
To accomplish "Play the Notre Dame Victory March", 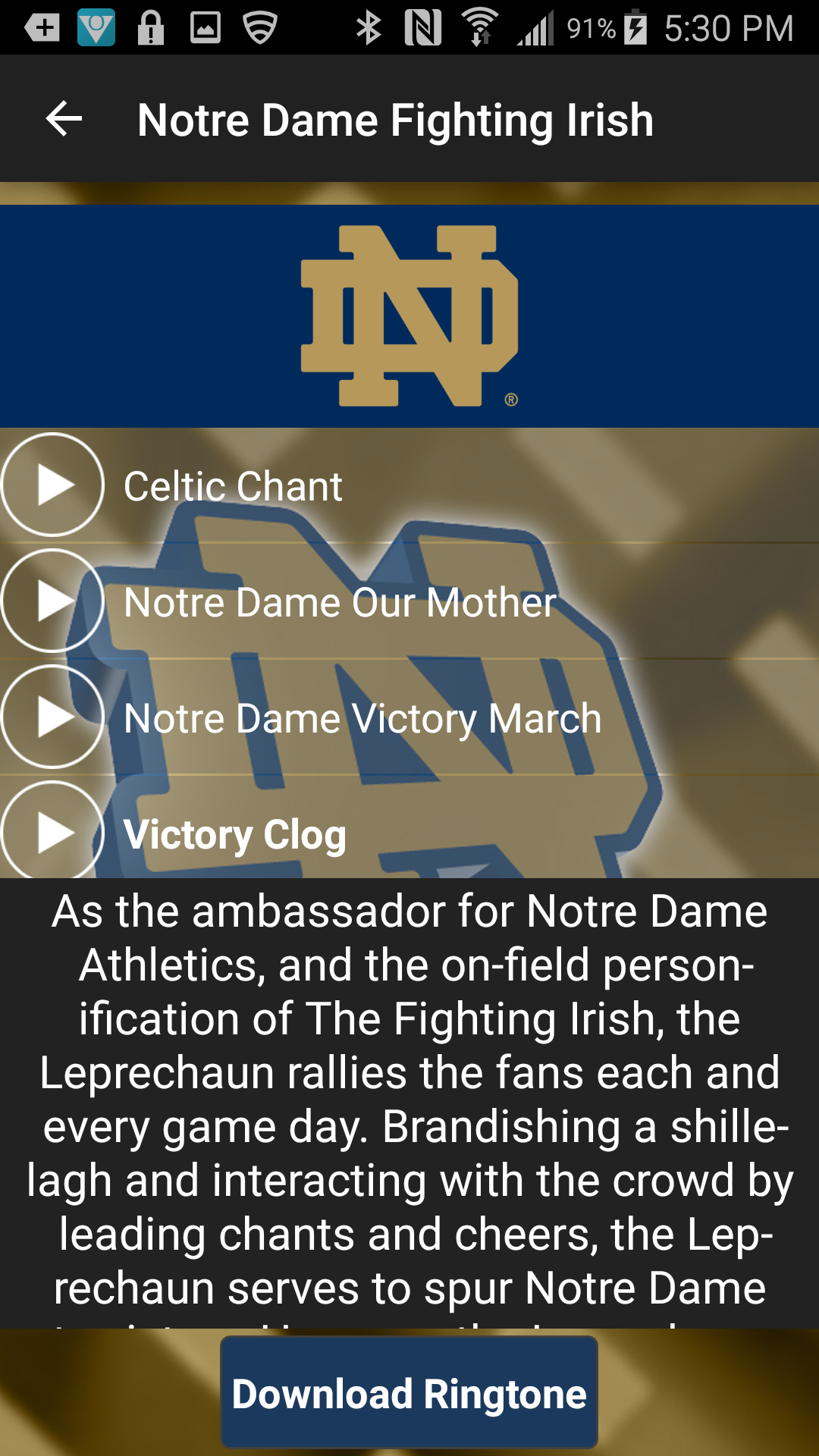I will point(52,717).
